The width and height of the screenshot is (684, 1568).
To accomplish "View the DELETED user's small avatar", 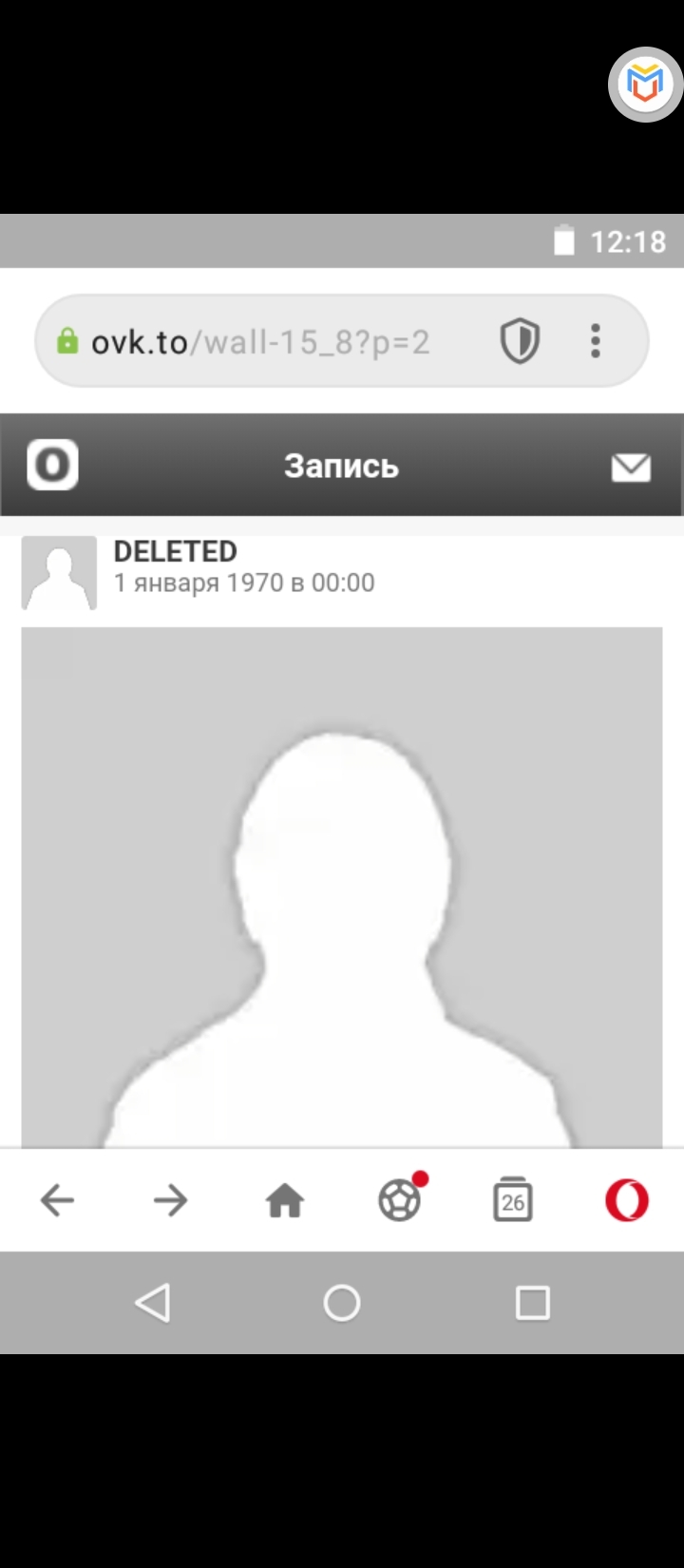I will point(59,572).
